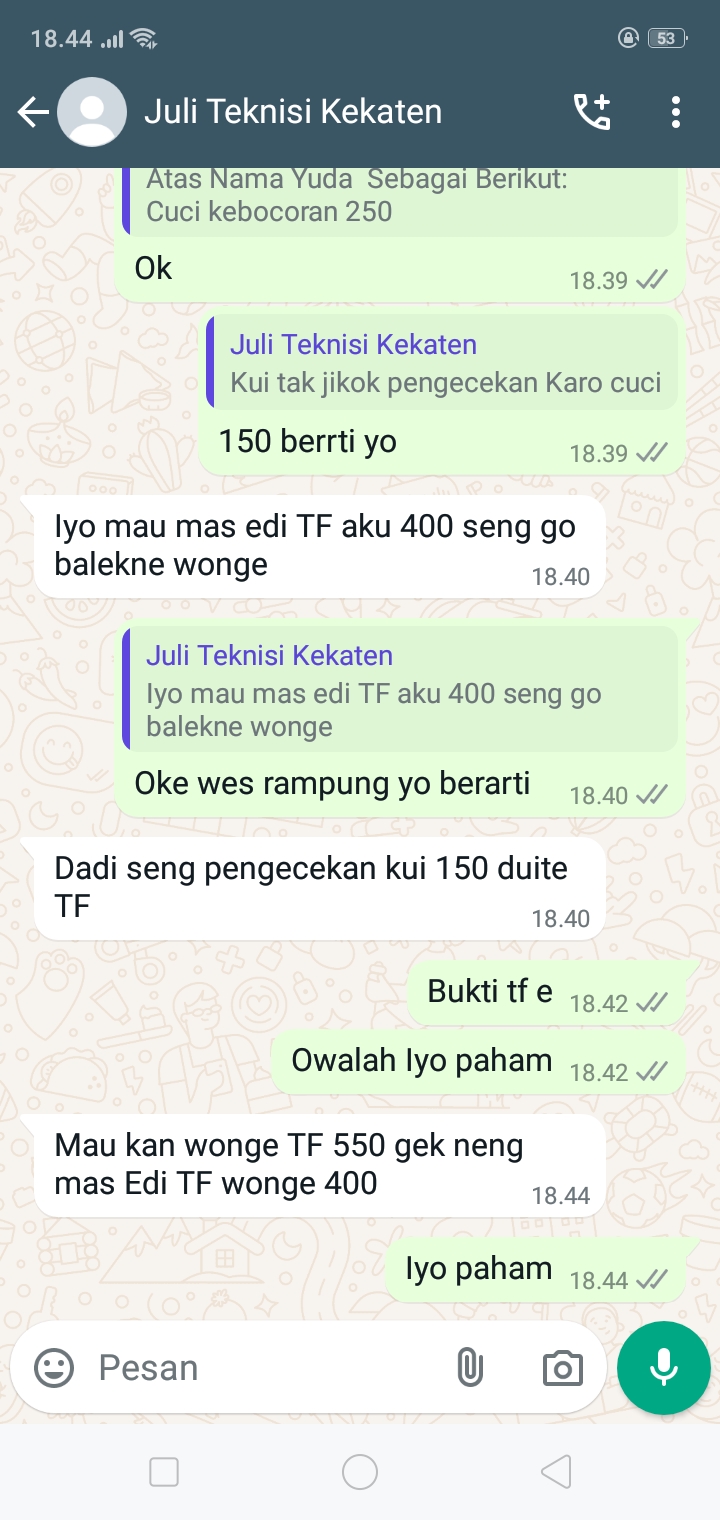
Task: Open Juli Teknisi Kekaten contact info
Action: coord(293,112)
